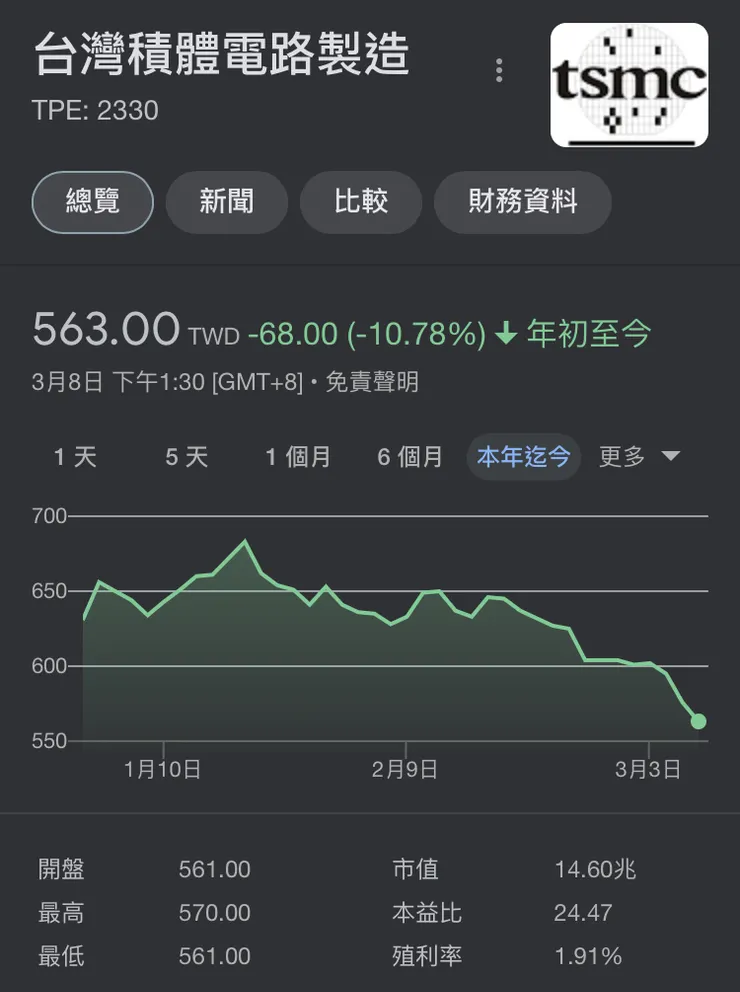Click the chart line near its 683 peak

[x=243, y=540]
